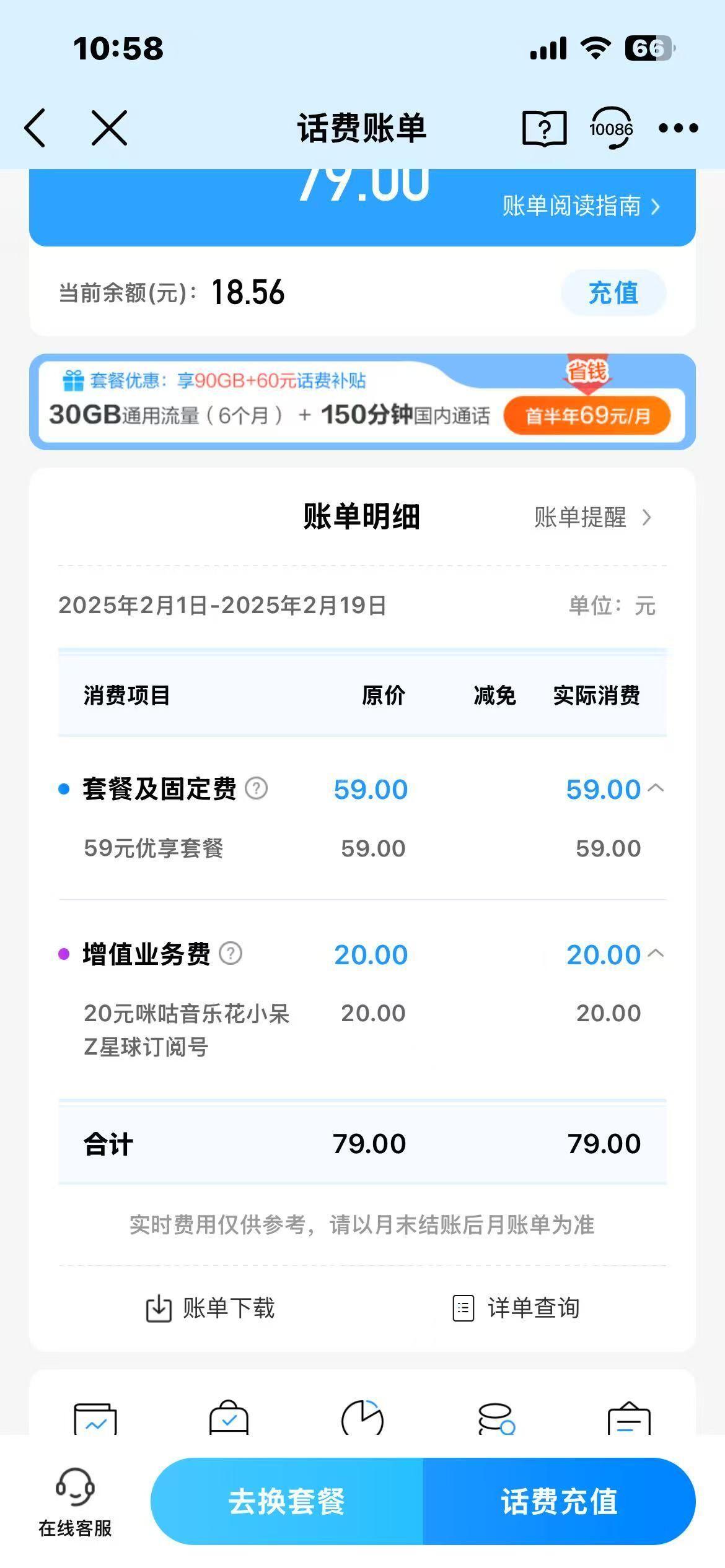Collapse the 增值业务费 section
Viewport: 725px width, 1568px height.
(656, 954)
